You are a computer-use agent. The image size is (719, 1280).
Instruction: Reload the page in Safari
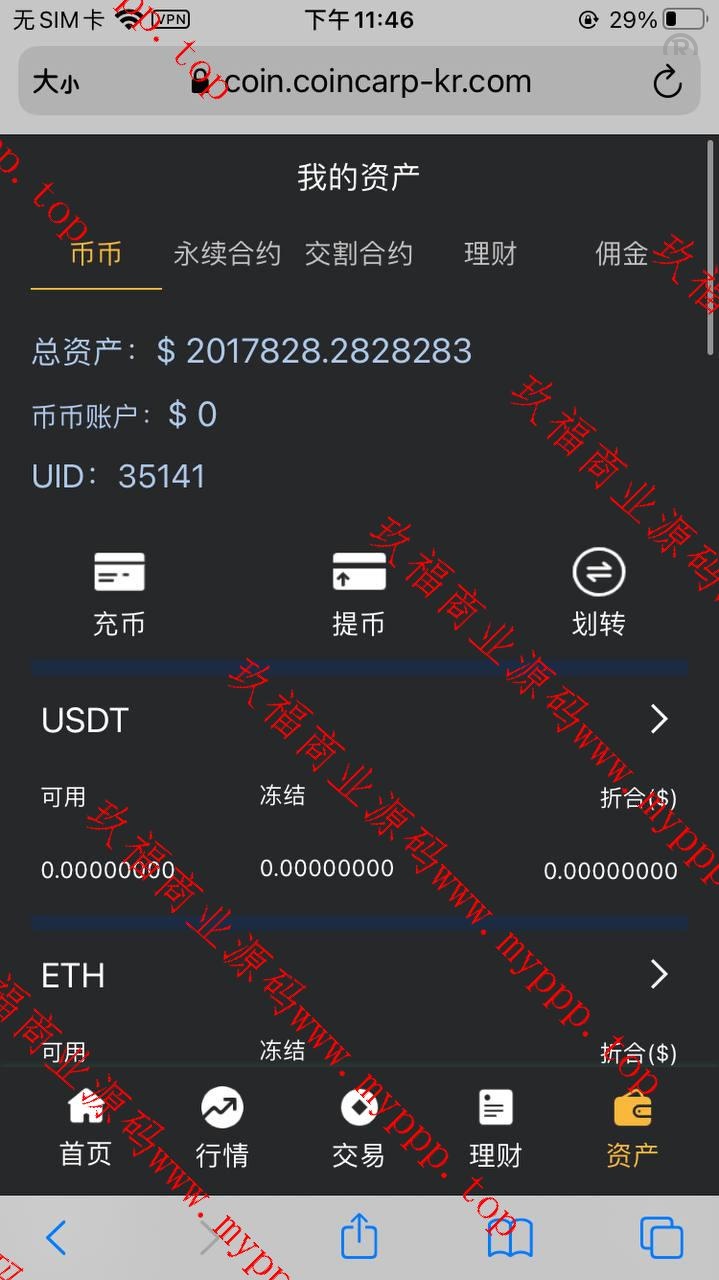[x=667, y=82]
